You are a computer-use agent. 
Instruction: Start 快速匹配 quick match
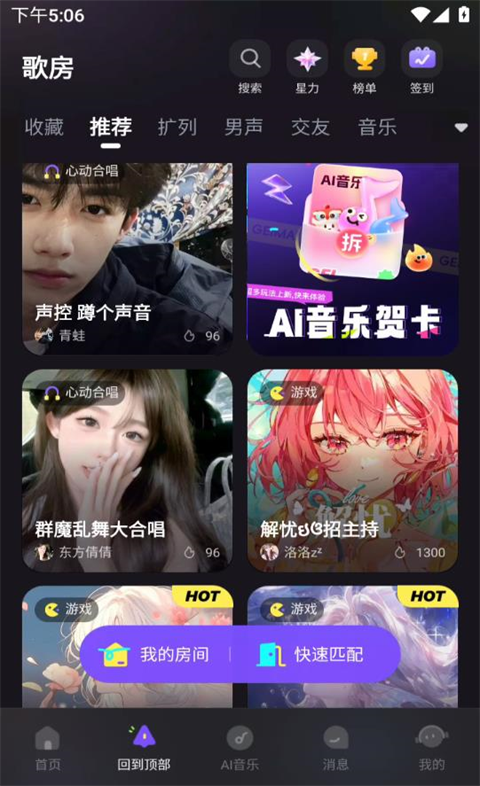click(311, 654)
